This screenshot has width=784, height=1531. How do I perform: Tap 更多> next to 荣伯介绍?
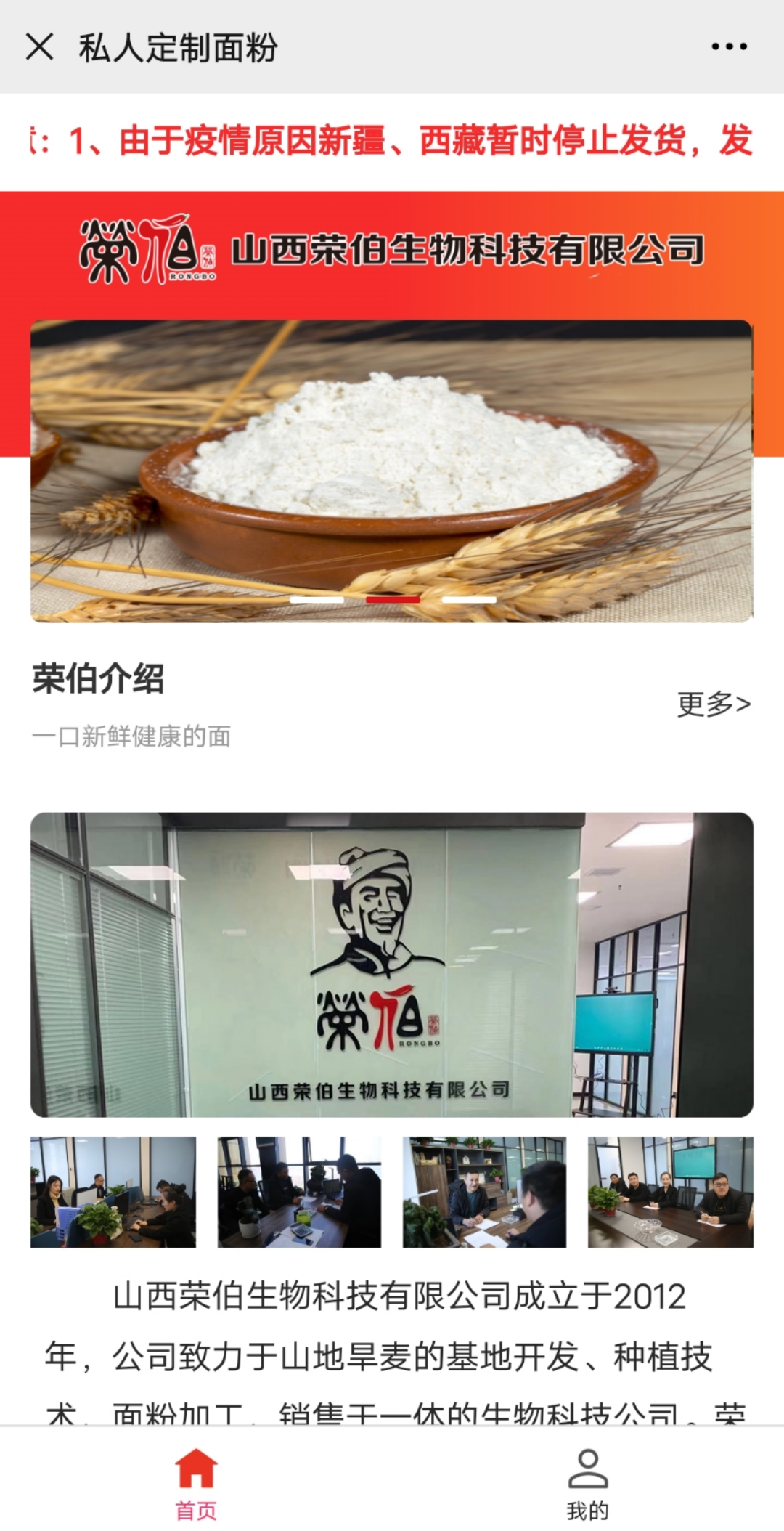click(714, 704)
